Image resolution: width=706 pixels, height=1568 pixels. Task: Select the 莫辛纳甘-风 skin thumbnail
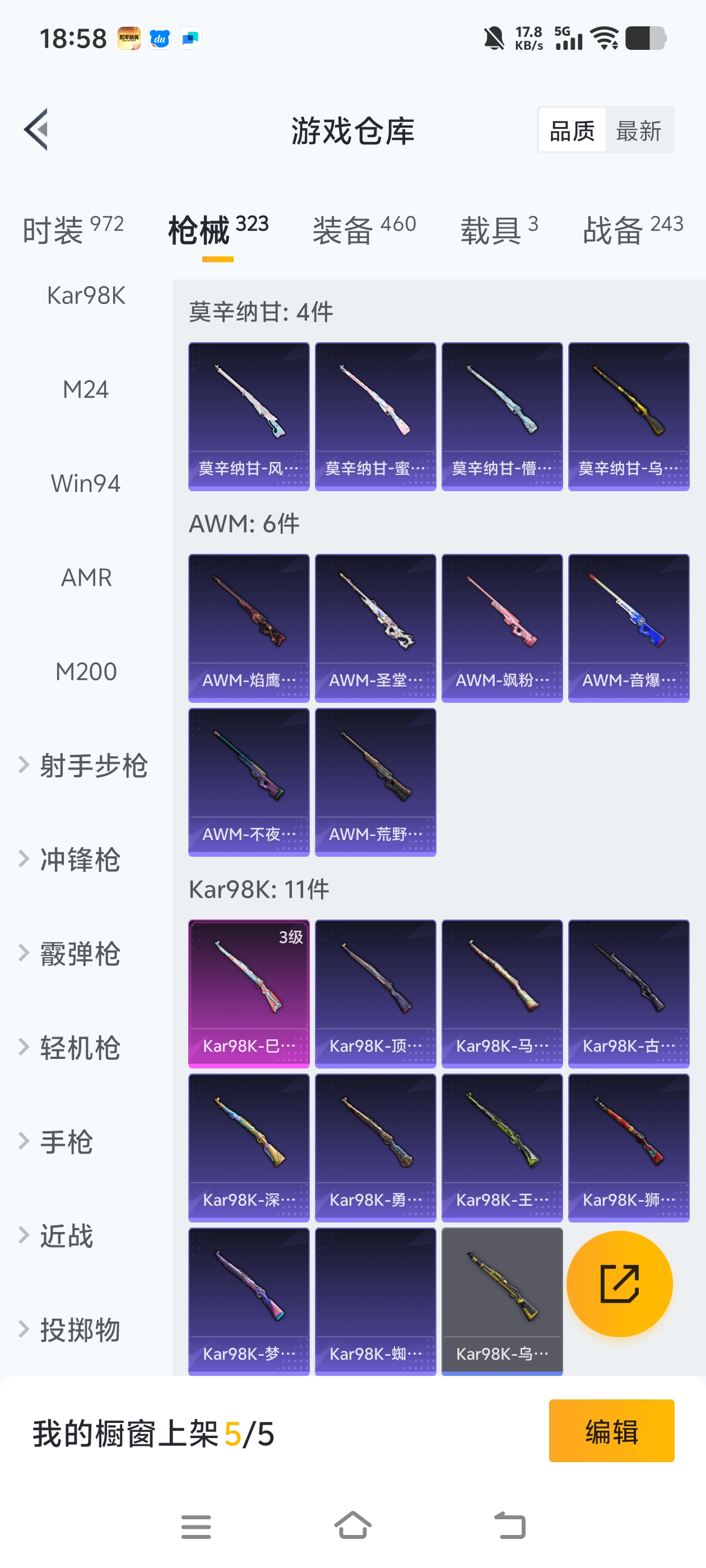(x=249, y=415)
